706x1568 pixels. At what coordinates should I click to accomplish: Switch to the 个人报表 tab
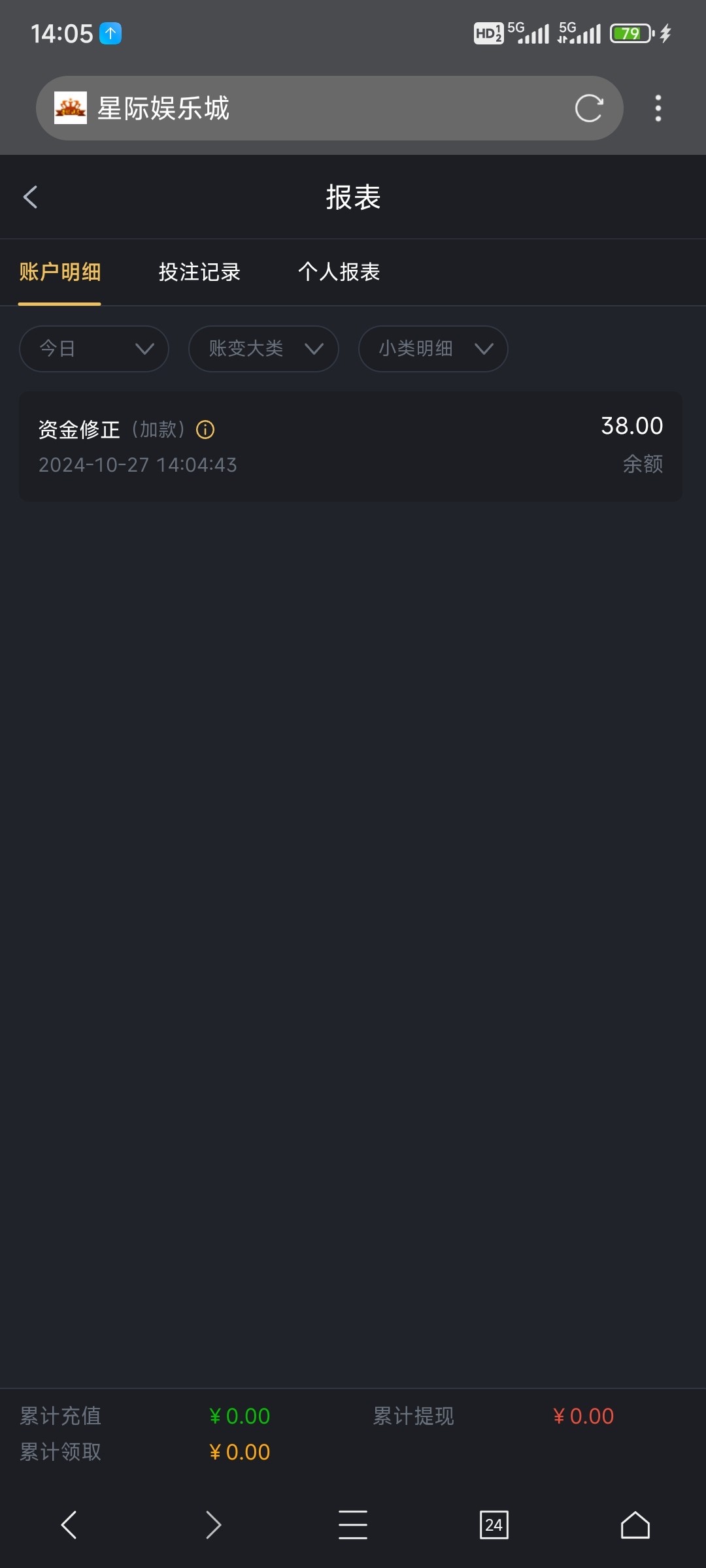pyautogui.click(x=339, y=272)
